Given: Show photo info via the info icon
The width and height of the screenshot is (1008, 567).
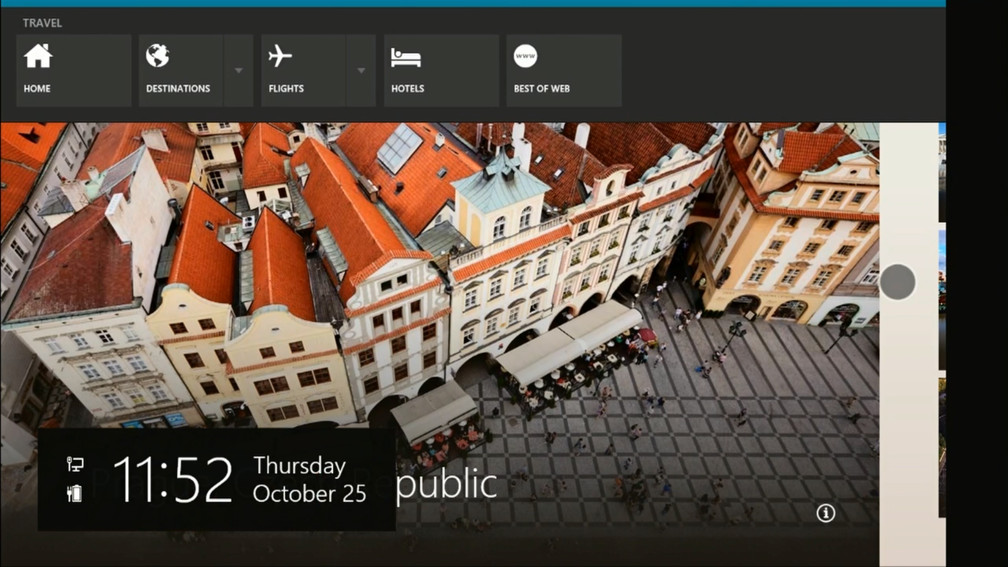Looking at the screenshot, I should click(825, 513).
